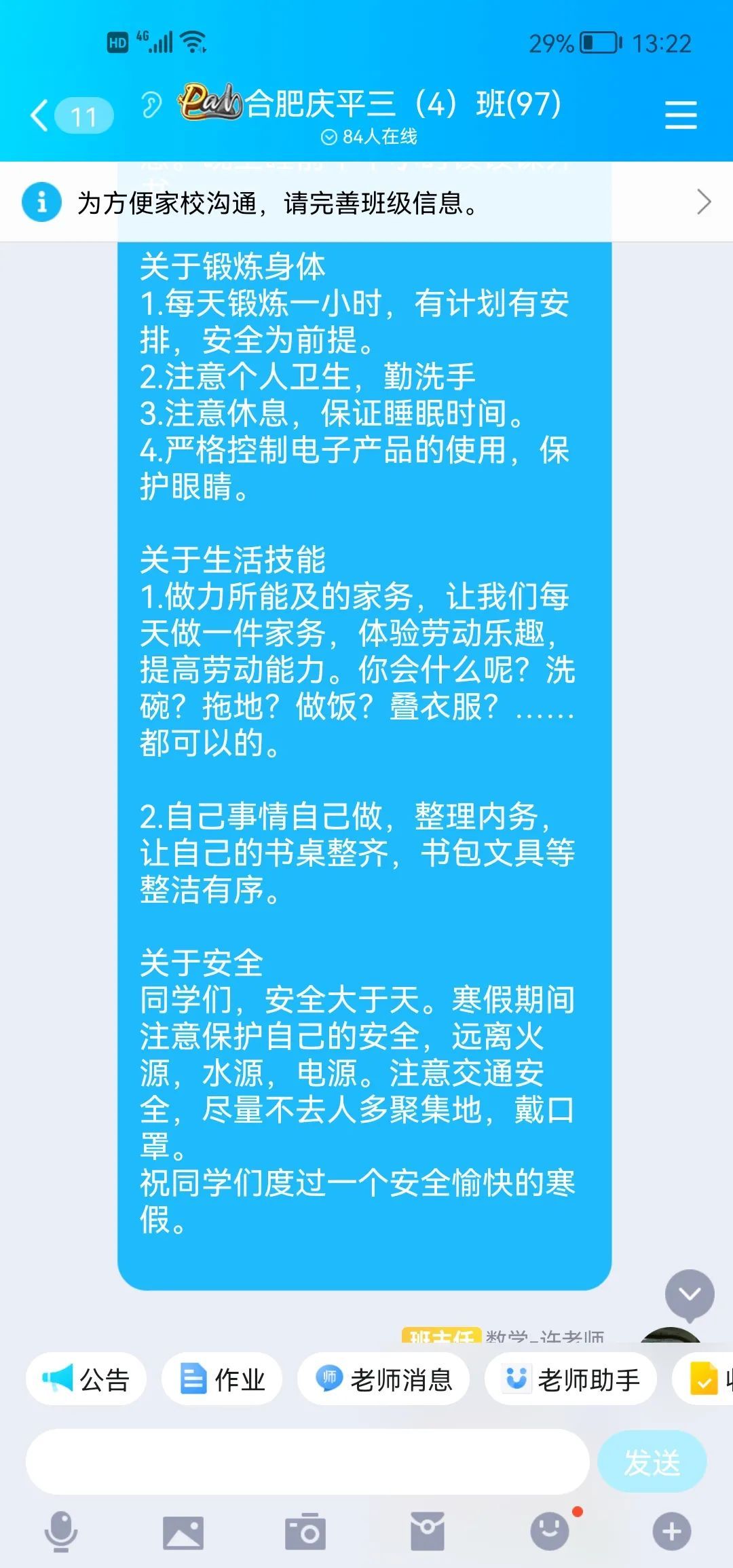Focus the message text field
This screenshot has width=733, height=1568.
click(x=307, y=1461)
